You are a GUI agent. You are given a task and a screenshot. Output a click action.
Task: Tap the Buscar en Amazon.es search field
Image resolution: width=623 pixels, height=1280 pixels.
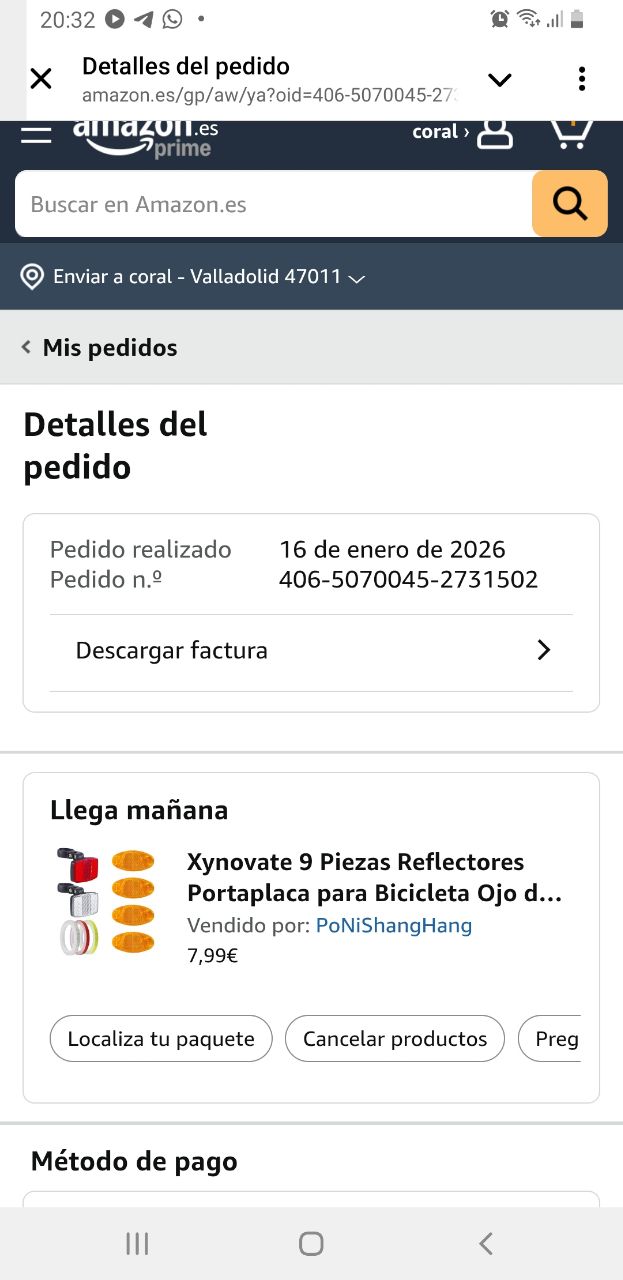(x=273, y=204)
